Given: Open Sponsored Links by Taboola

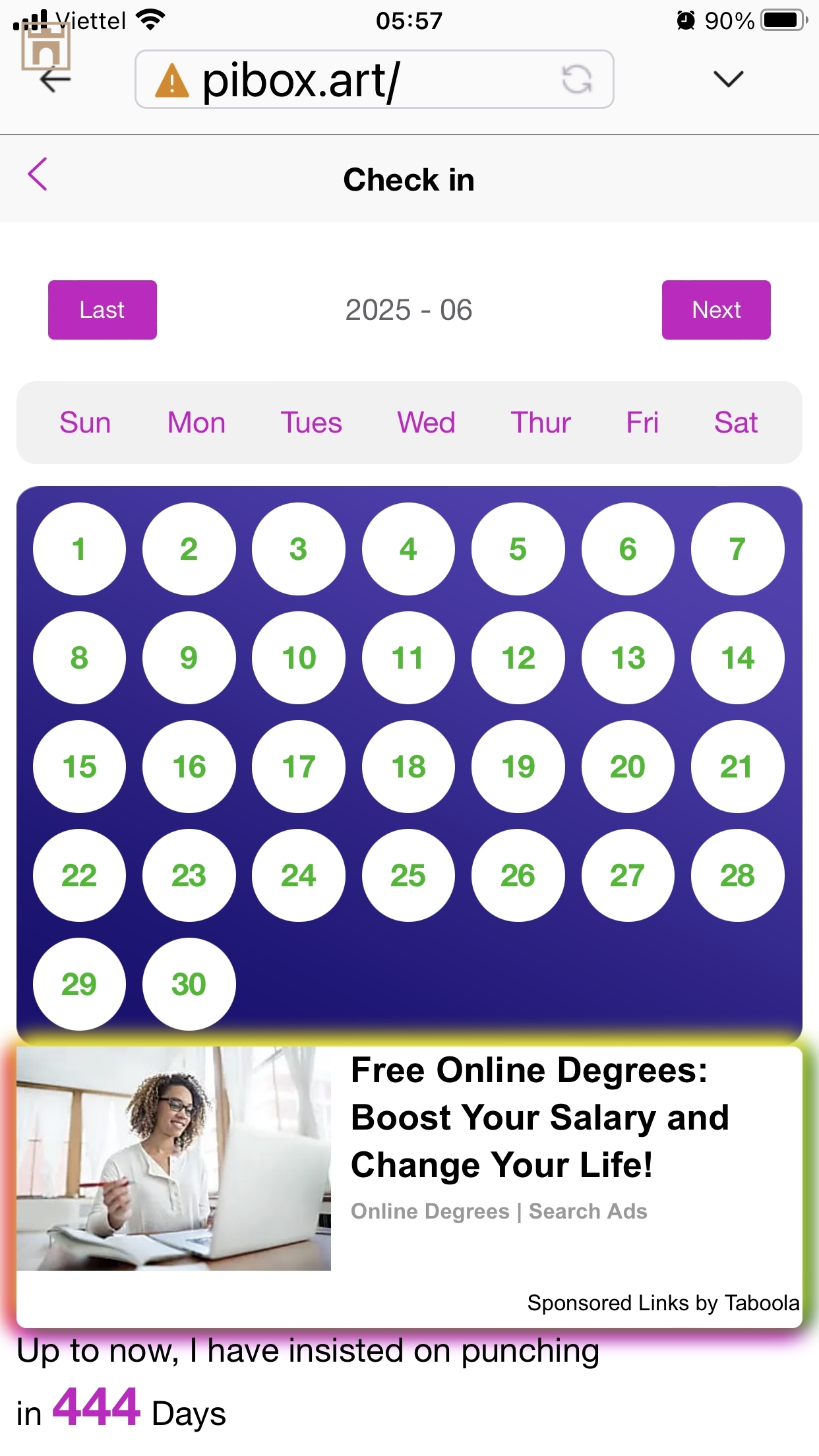Looking at the screenshot, I should [x=663, y=1303].
